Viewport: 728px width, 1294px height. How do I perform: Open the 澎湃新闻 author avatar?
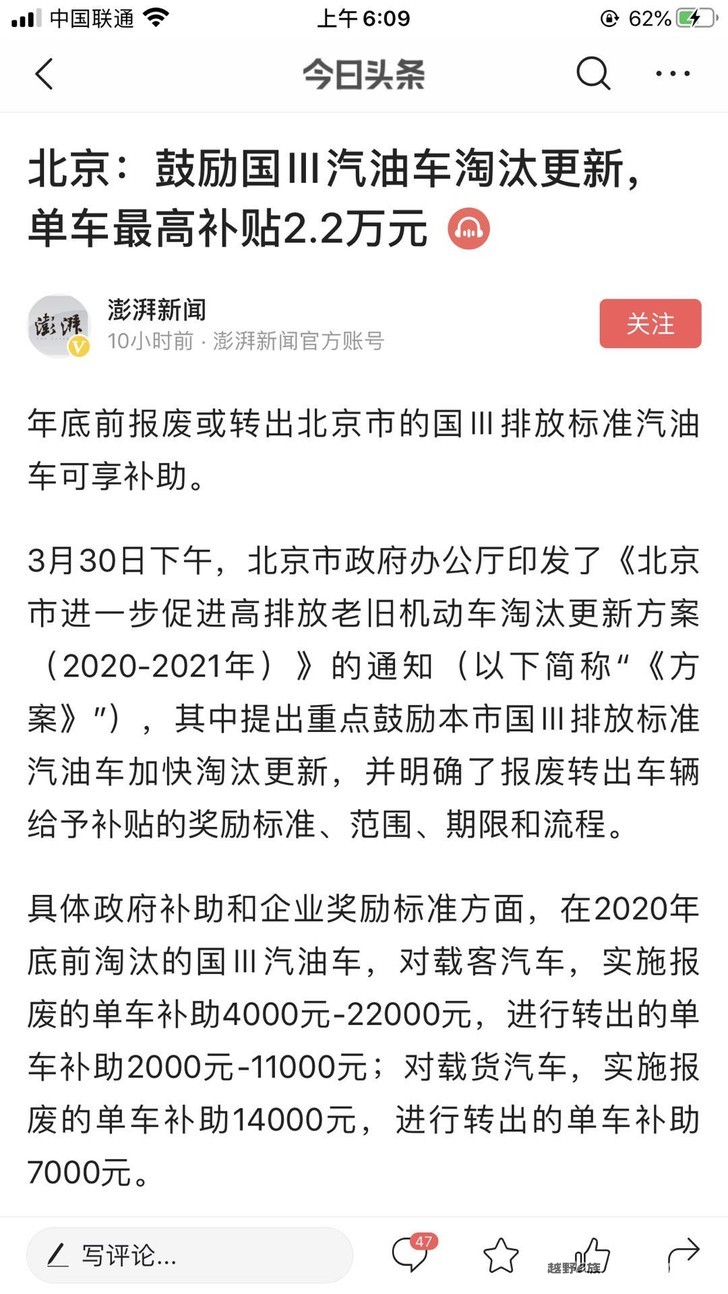pyautogui.click(x=59, y=325)
